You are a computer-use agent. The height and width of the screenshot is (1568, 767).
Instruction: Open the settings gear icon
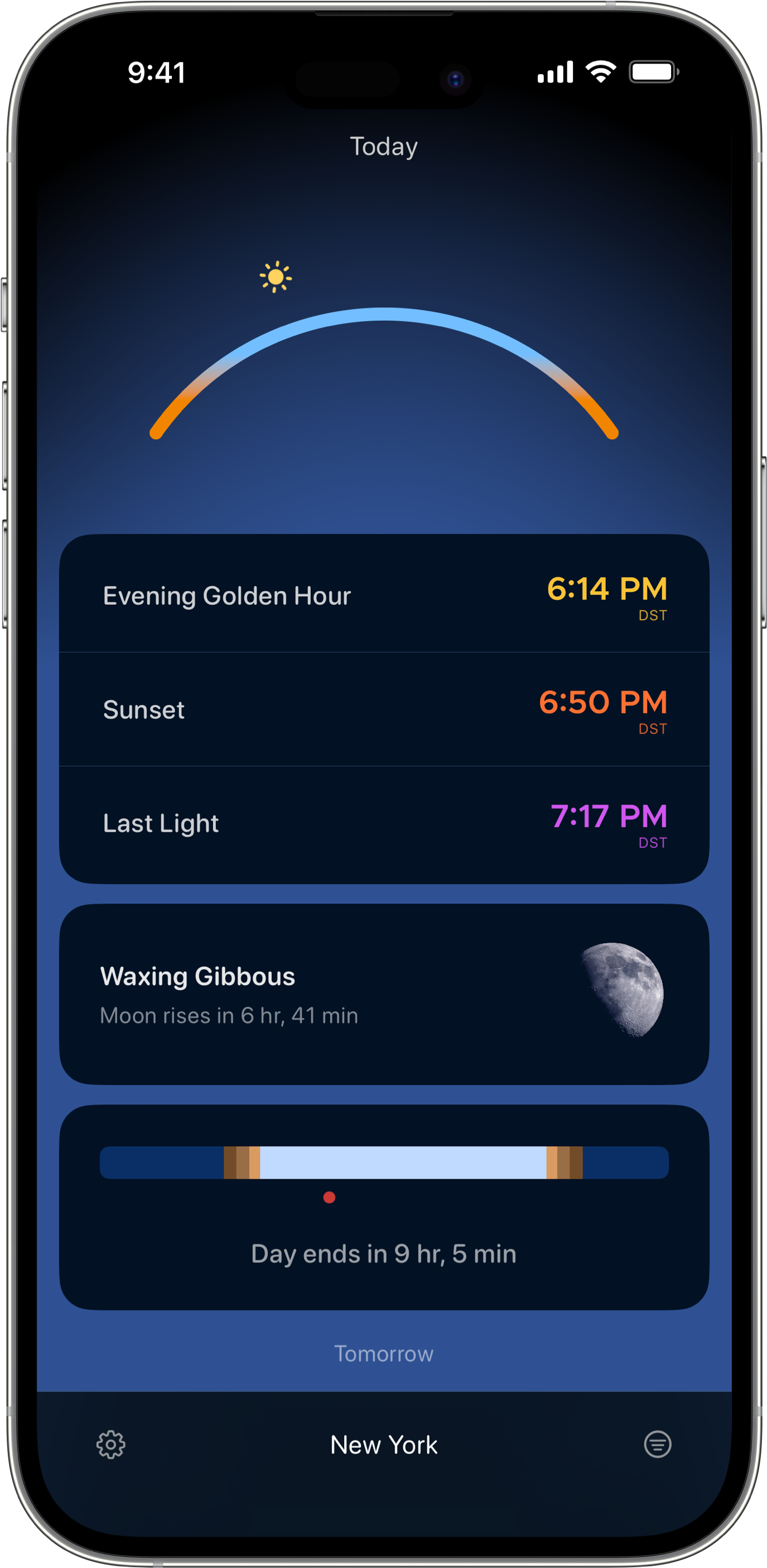(111, 1444)
